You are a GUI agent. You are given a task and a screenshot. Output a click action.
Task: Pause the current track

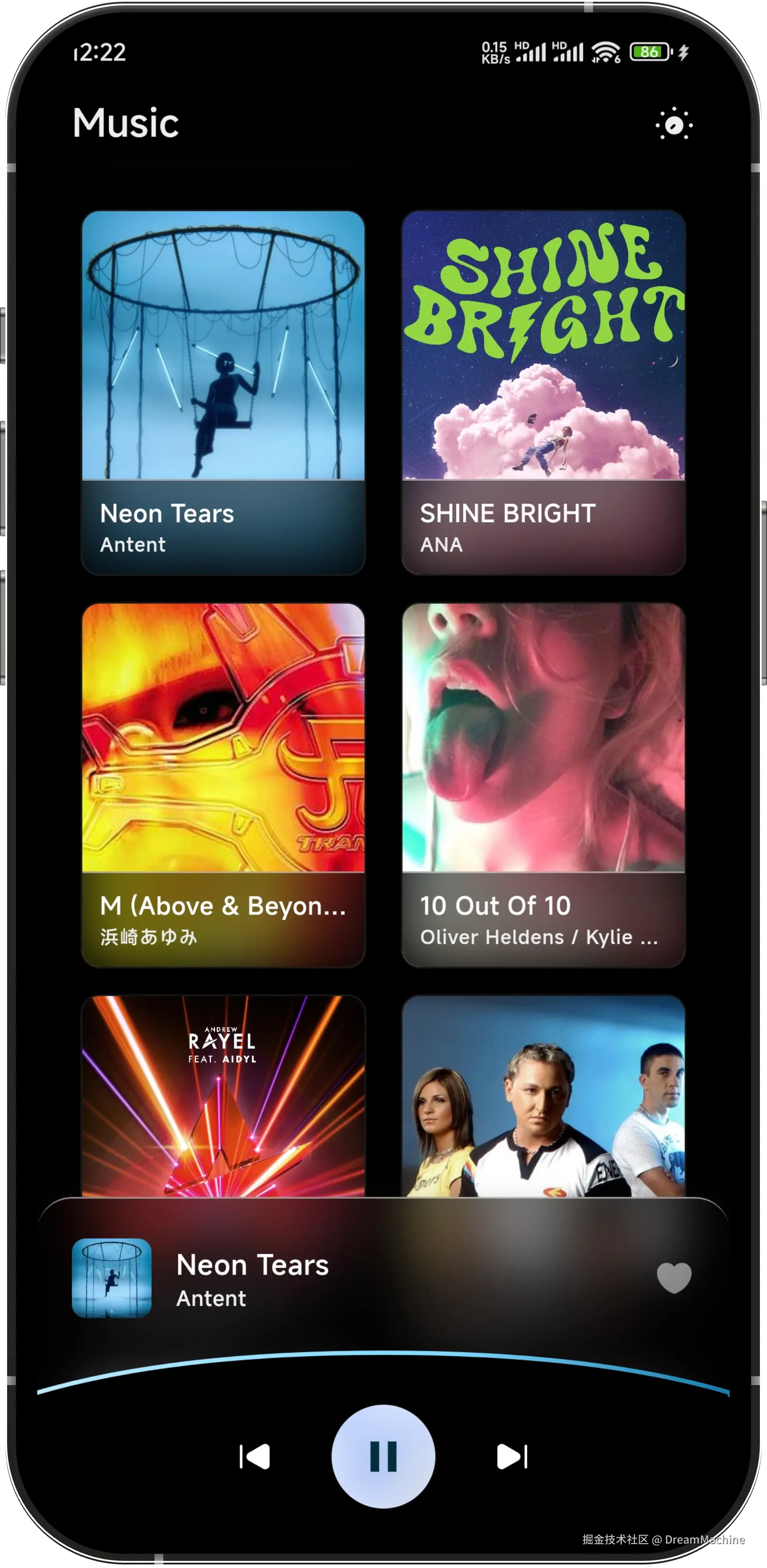click(383, 1456)
